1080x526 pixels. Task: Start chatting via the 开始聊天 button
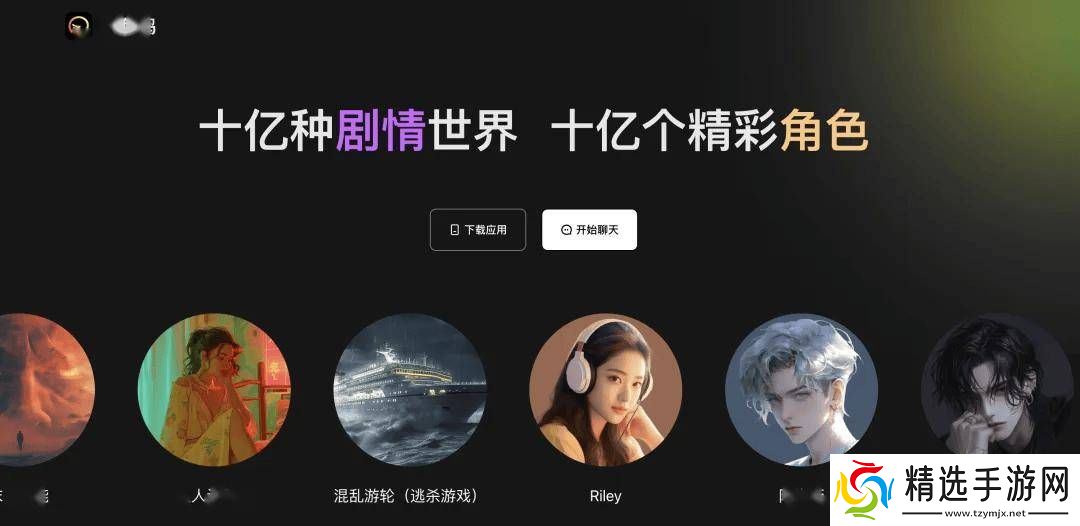pos(589,230)
